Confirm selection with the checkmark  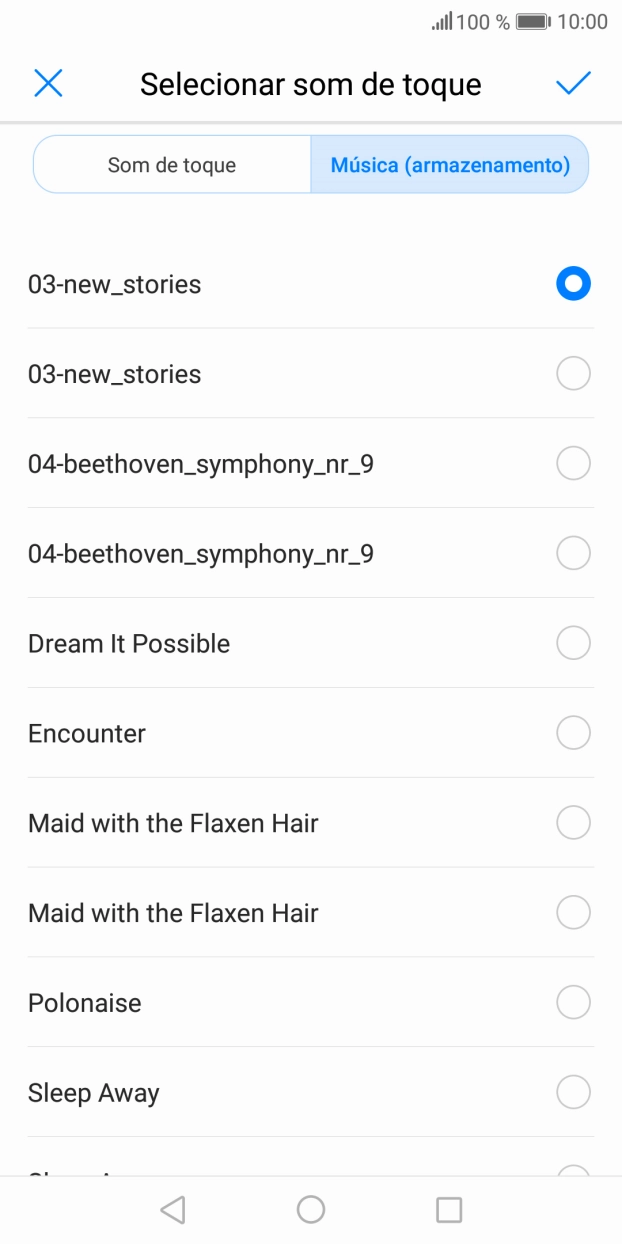tap(573, 84)
